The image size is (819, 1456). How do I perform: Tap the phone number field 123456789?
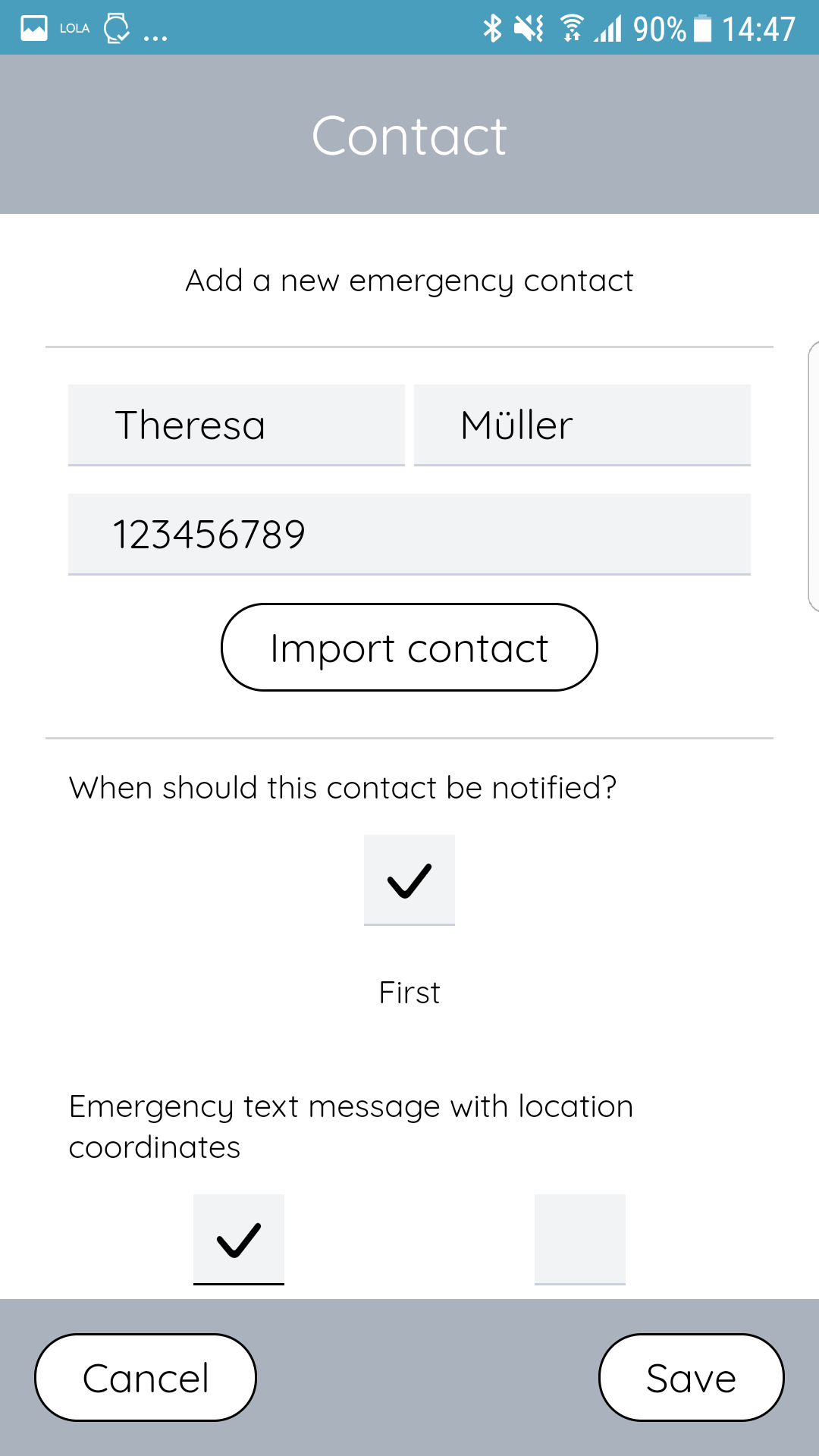(409, 535)
